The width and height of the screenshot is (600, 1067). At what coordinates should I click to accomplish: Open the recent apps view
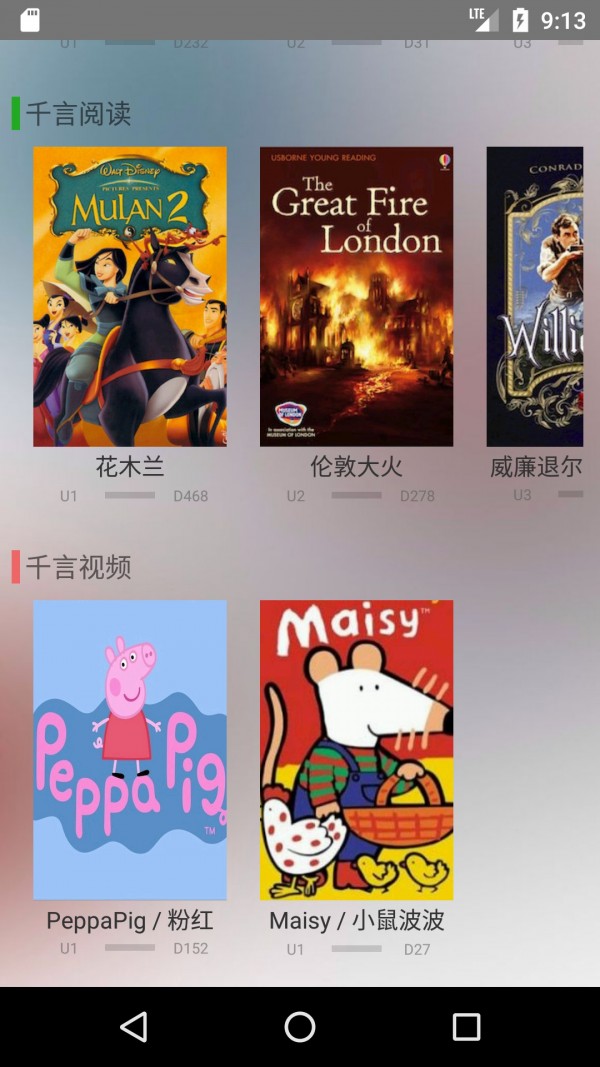(x=466, y=1027)
